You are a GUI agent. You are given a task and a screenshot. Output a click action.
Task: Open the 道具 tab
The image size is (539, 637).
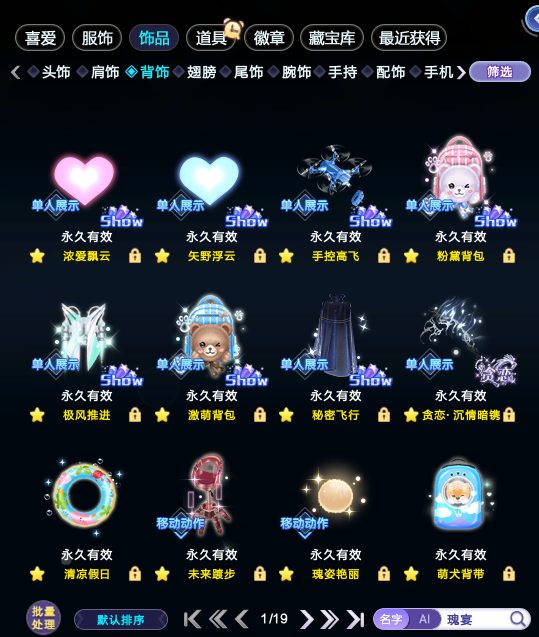tap(211, 38)
